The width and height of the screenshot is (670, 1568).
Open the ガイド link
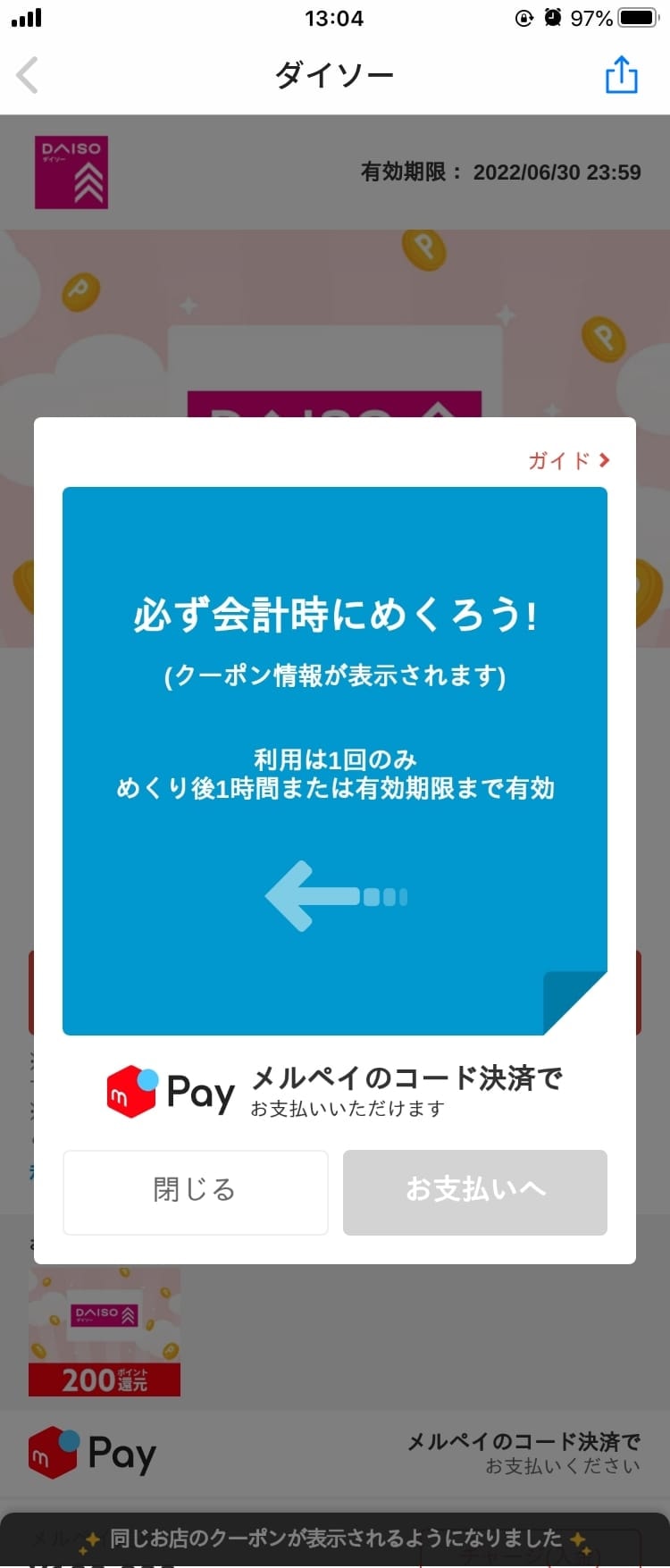[568, 460]
